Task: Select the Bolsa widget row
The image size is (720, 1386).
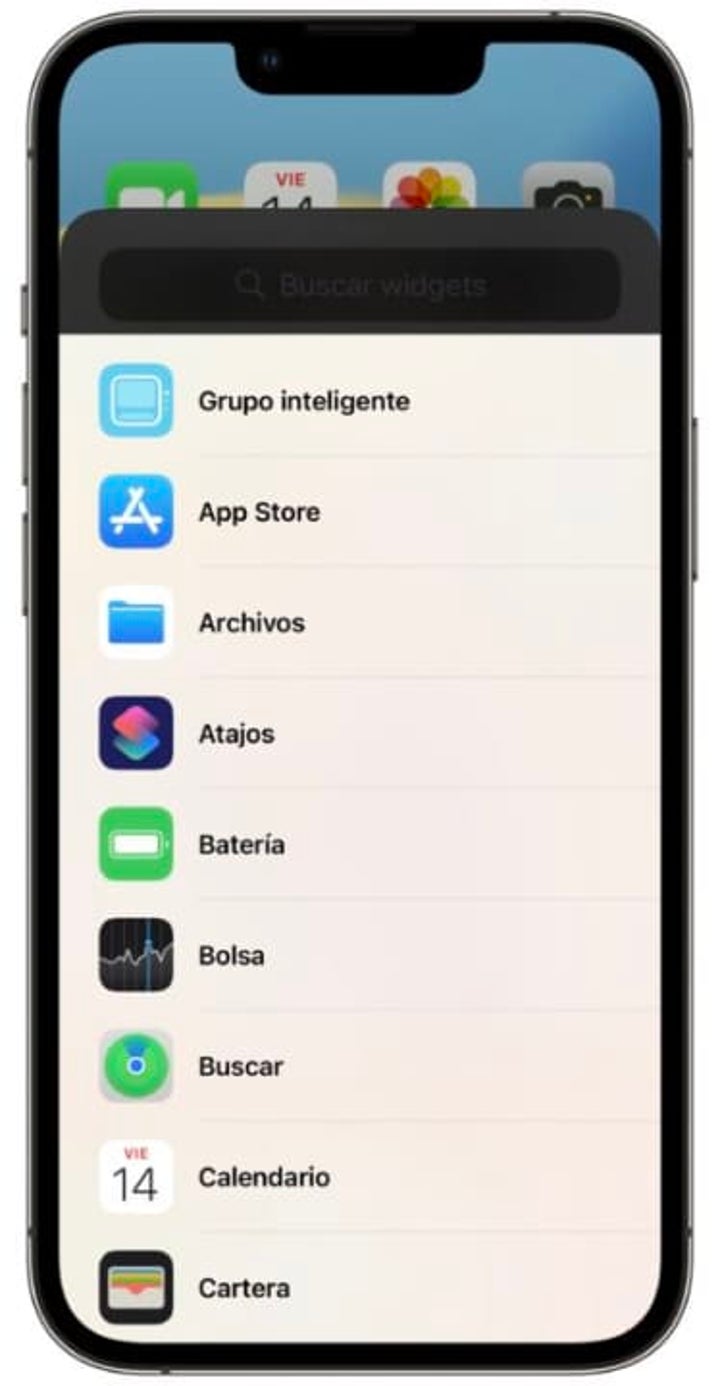Action: (x=231, y=956)
